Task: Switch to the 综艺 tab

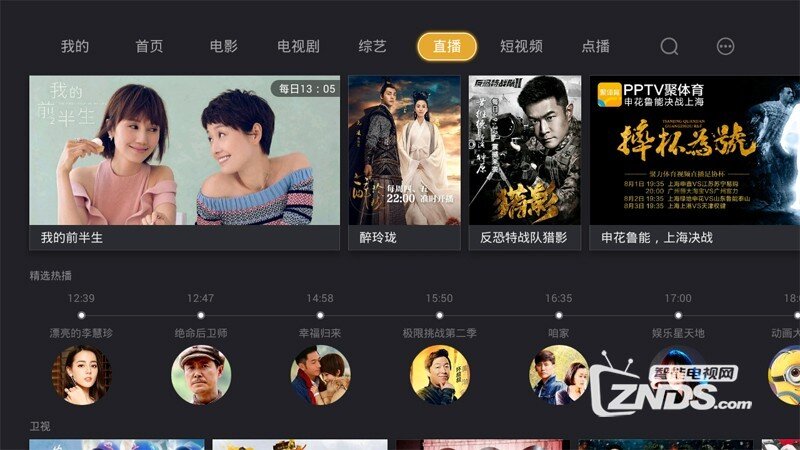Action: pyautogui.click(x=372, y=46)
